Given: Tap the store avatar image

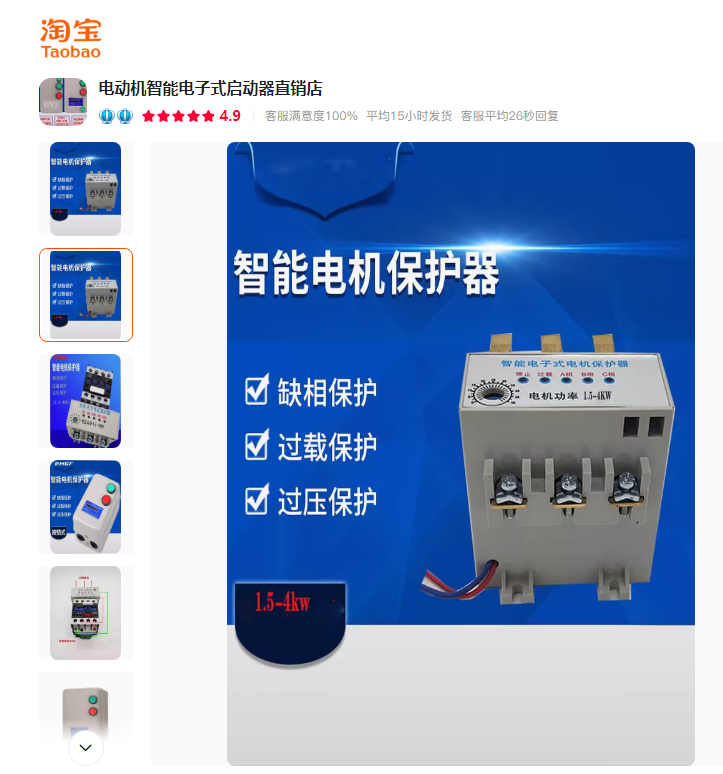Looking at the screenshot, I should (63, 102).
